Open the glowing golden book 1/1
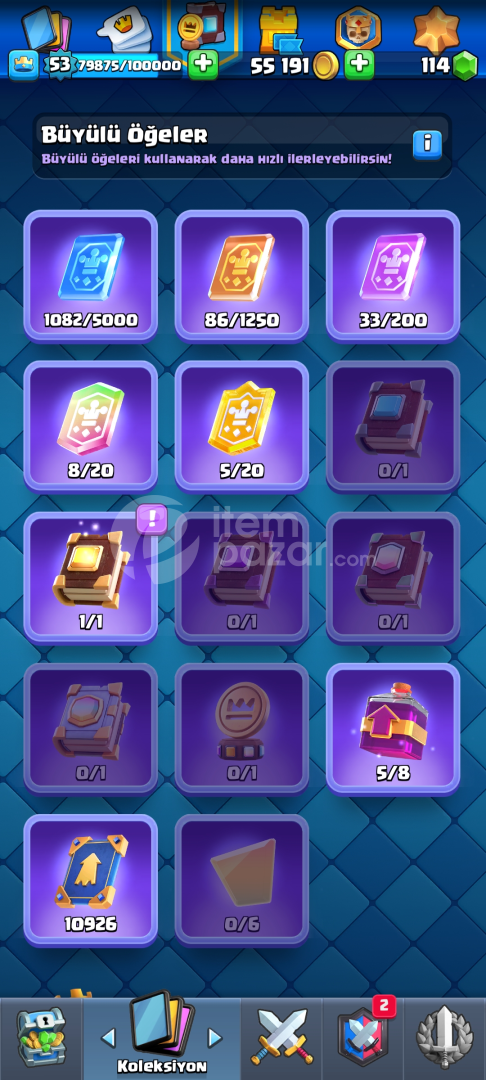This screenshot has width=486, height=1080. (91, 577)
